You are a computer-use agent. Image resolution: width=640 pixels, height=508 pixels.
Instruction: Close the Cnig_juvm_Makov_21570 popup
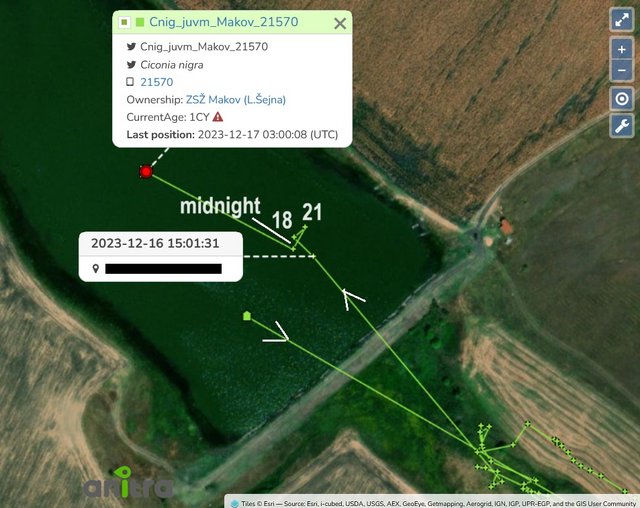click(x=340, y=23)
